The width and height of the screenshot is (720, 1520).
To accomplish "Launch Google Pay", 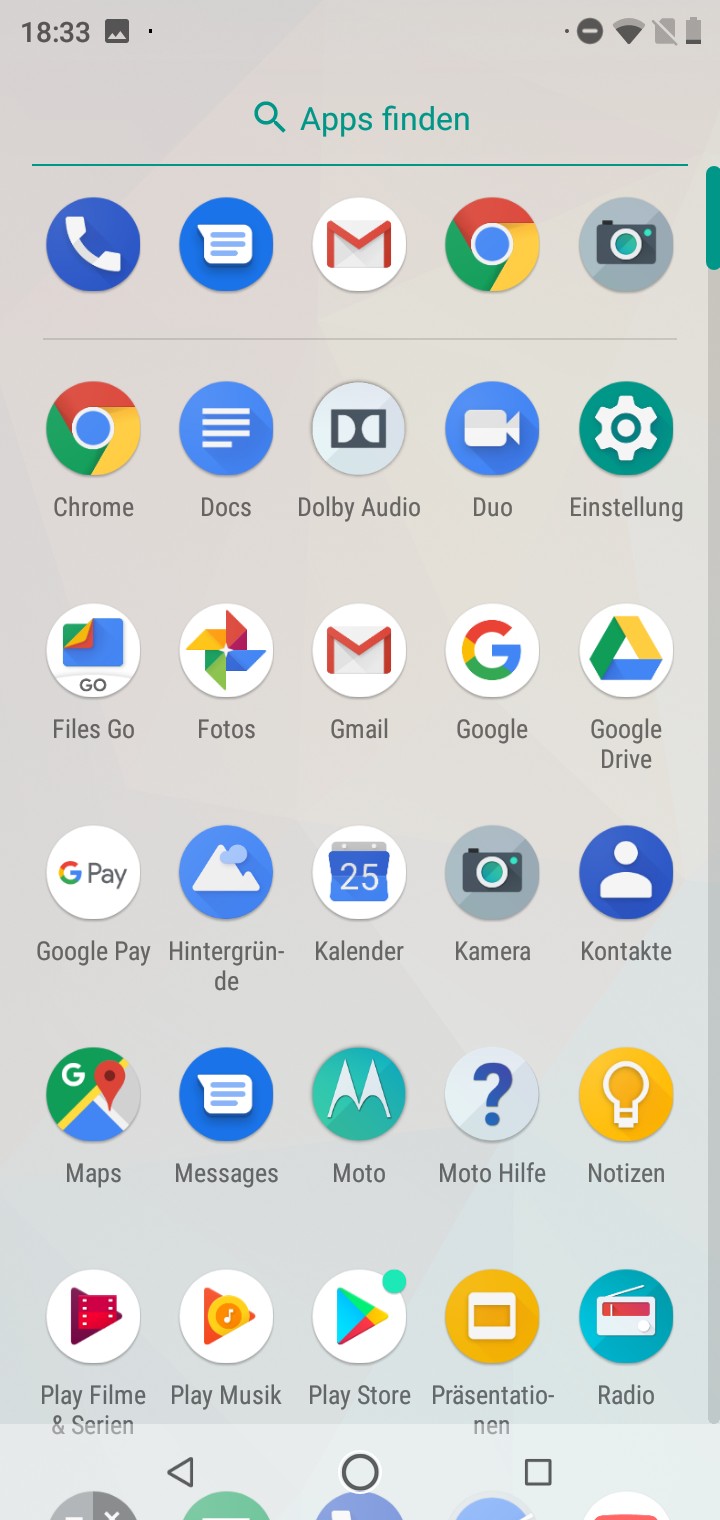I will [93, 872].
